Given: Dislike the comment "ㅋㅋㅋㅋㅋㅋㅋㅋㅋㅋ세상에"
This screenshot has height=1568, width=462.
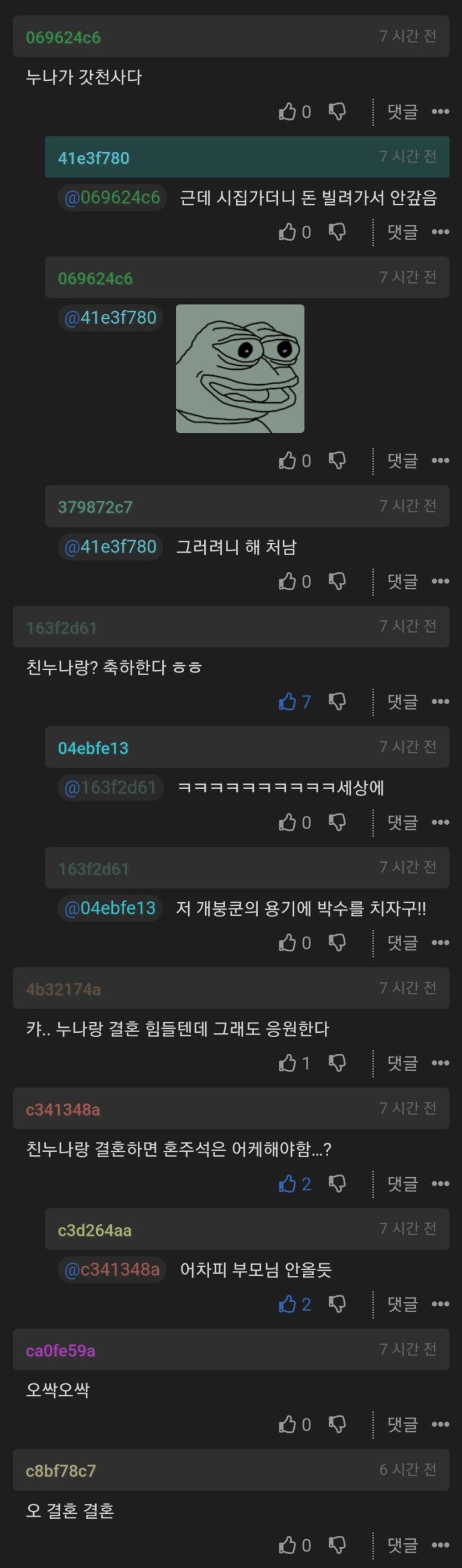Looking at the screenshot, I should coord(337,822).
